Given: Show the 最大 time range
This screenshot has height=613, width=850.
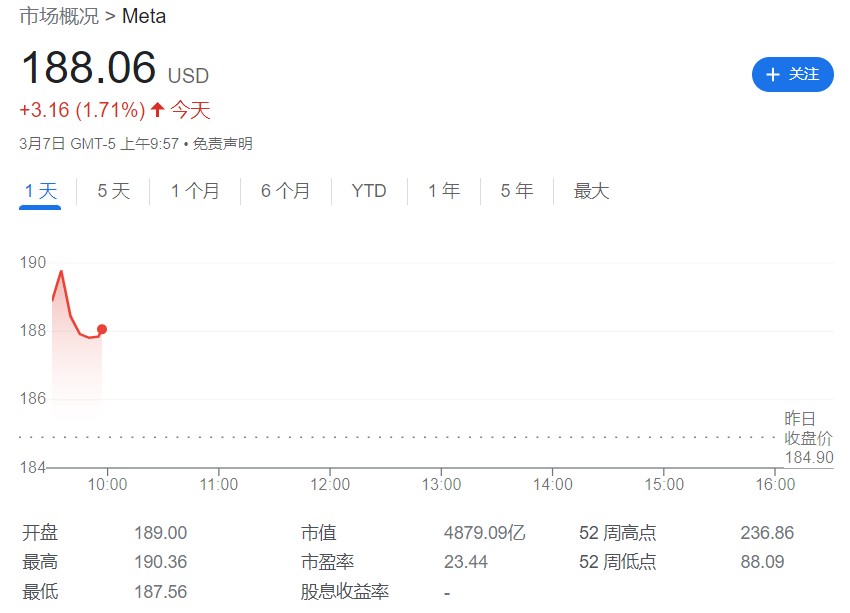Looking at the screenshot, I should [x=591, y=191].
